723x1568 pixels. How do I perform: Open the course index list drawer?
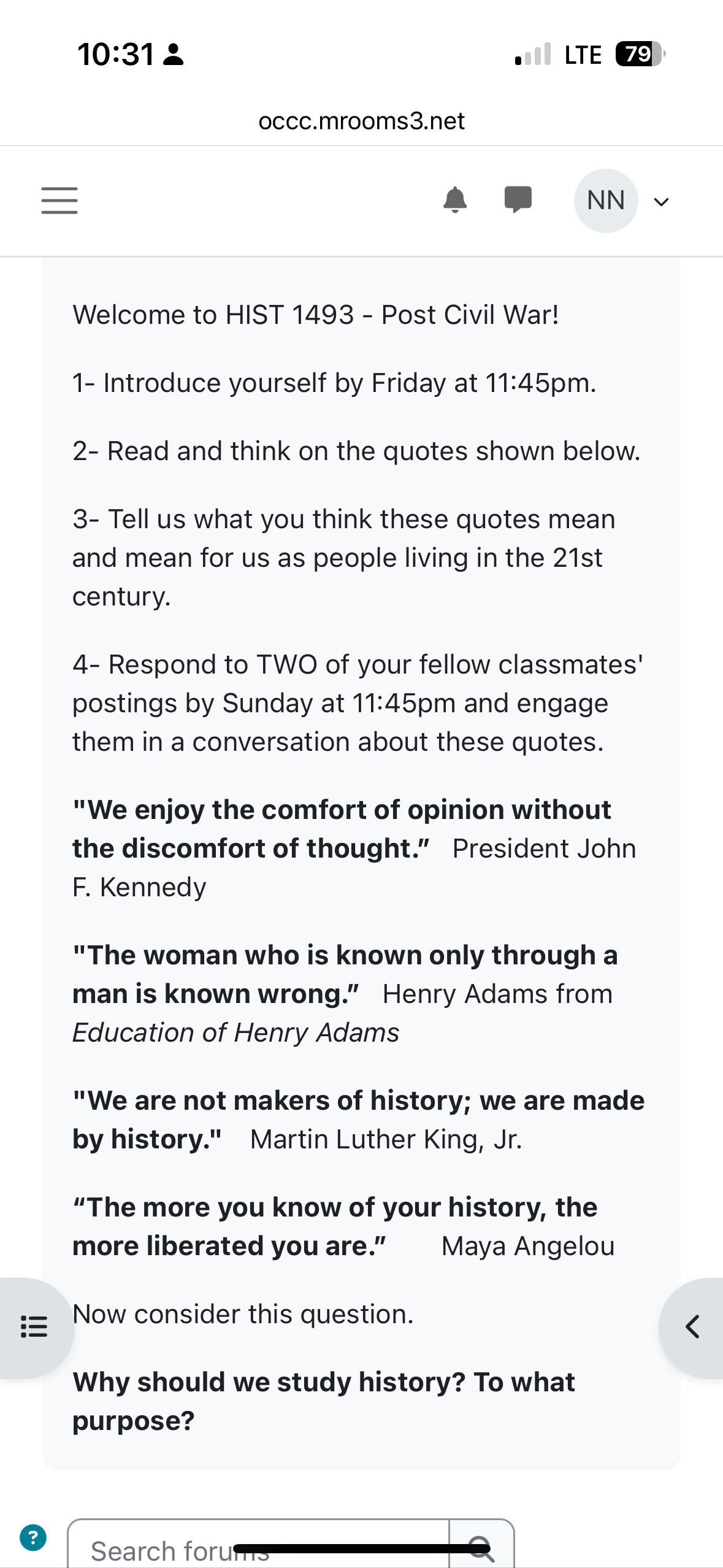pyautogui.click(x=34, y=1328)
